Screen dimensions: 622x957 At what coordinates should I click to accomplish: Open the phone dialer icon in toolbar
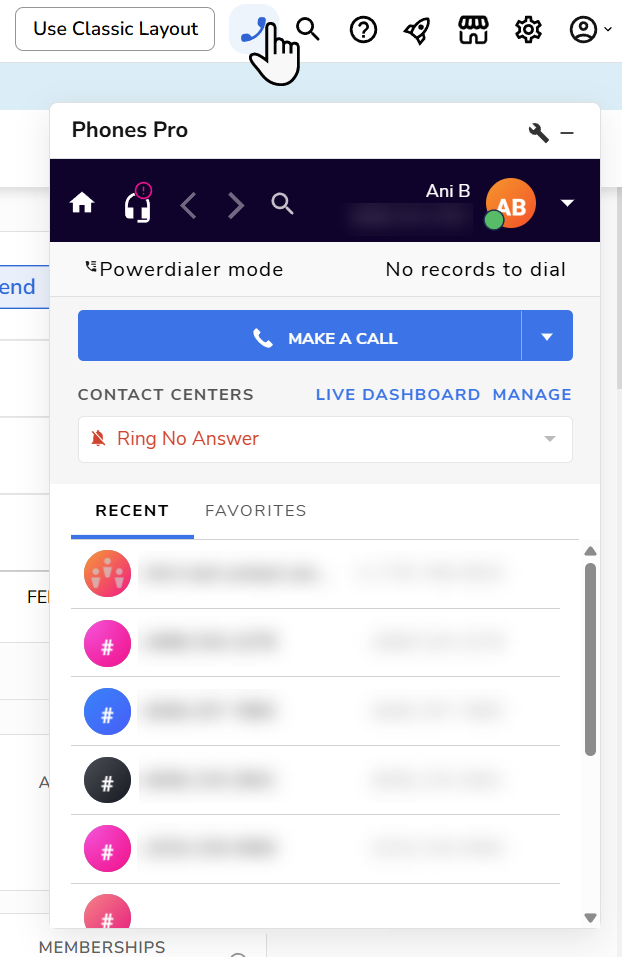(x=254, y=30)
